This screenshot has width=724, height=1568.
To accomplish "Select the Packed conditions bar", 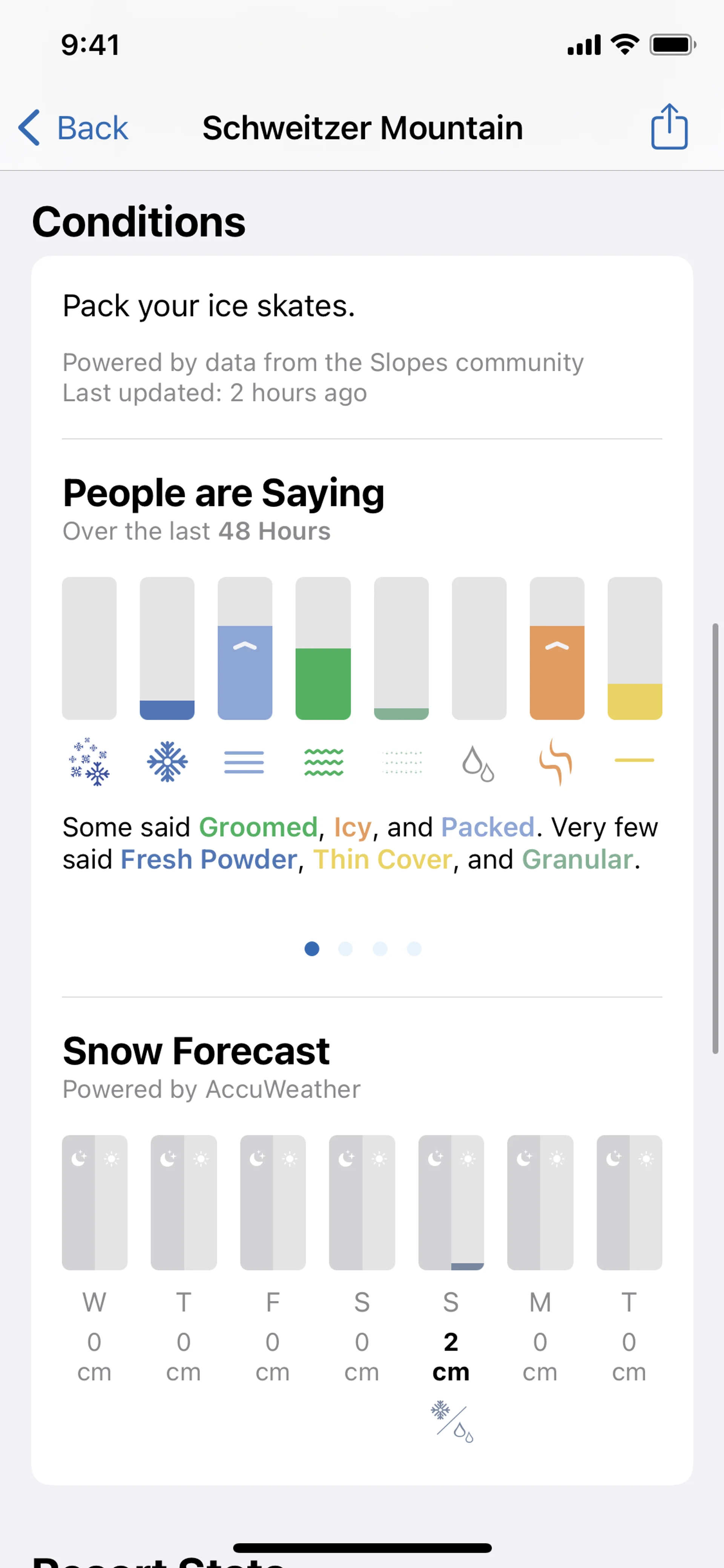I will pyautogui.click(x=245, y=648).
